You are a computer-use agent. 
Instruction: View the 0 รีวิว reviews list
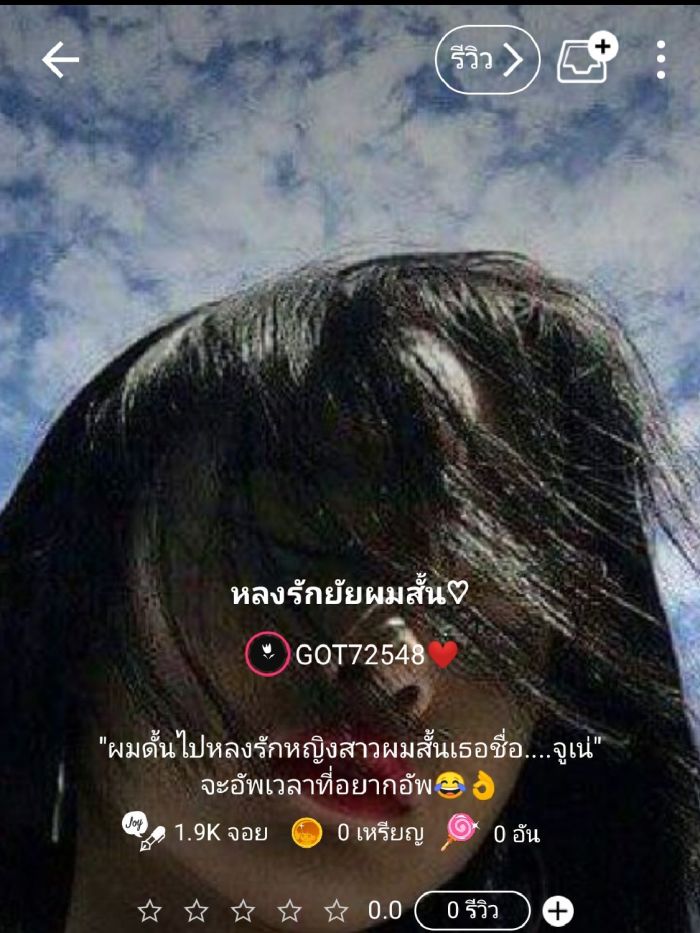[471, 910]
